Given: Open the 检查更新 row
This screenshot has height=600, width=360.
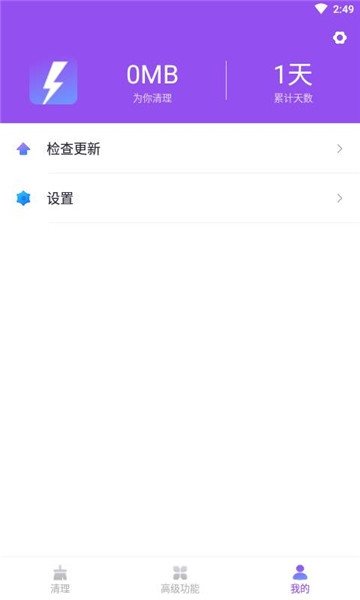Looking at the screenshot, I should click(180, 148).
